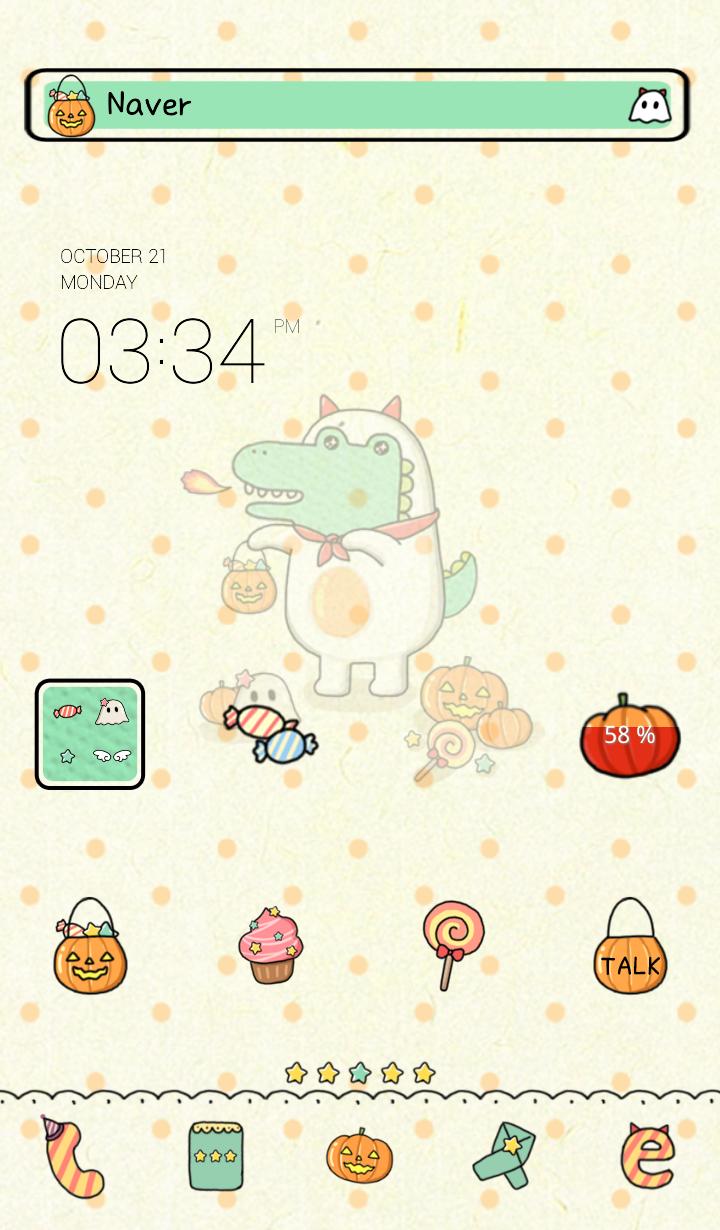Tap the 03:34 clock widget
720x1230 pixels.
[x=162, y=352]
